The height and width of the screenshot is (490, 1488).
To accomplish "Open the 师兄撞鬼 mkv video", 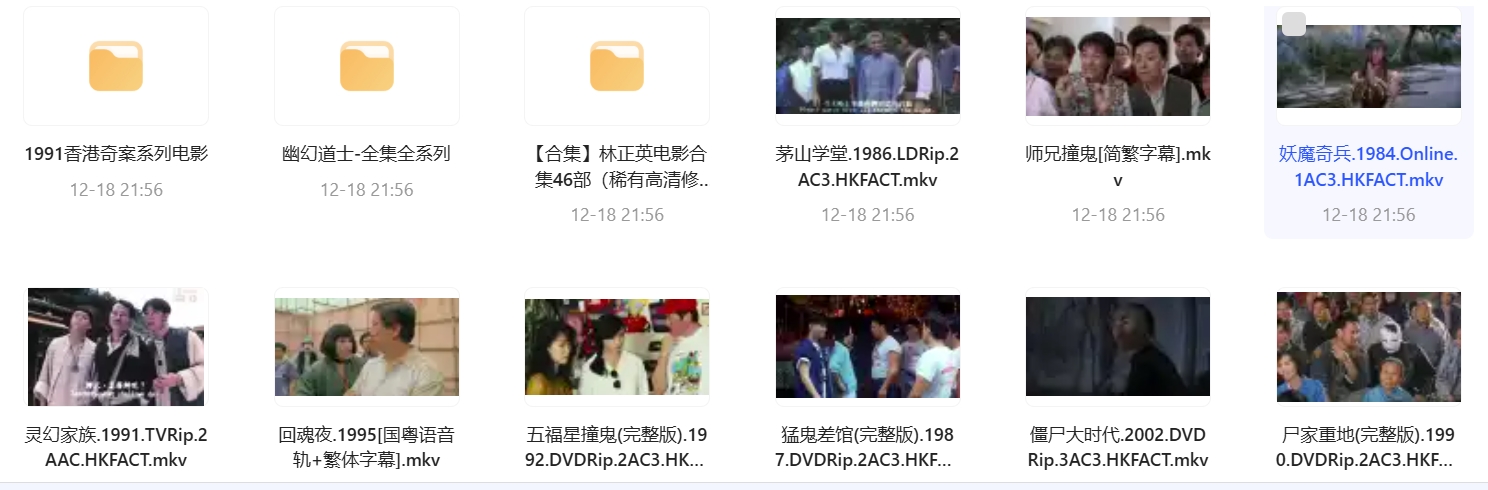I will 1118,66.
